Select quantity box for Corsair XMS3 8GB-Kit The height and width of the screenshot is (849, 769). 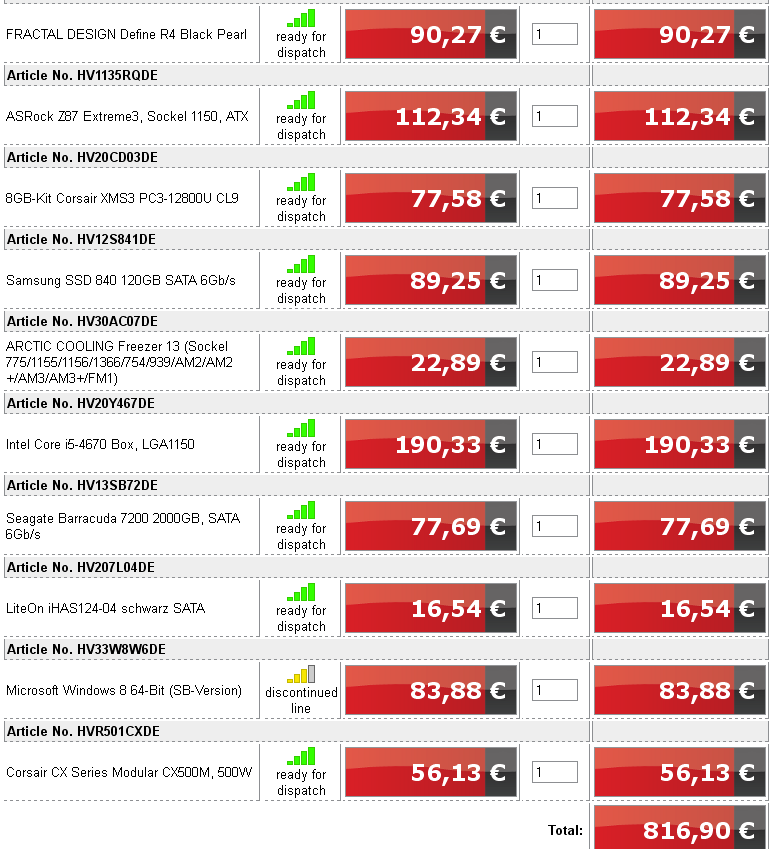coord(554,199)
